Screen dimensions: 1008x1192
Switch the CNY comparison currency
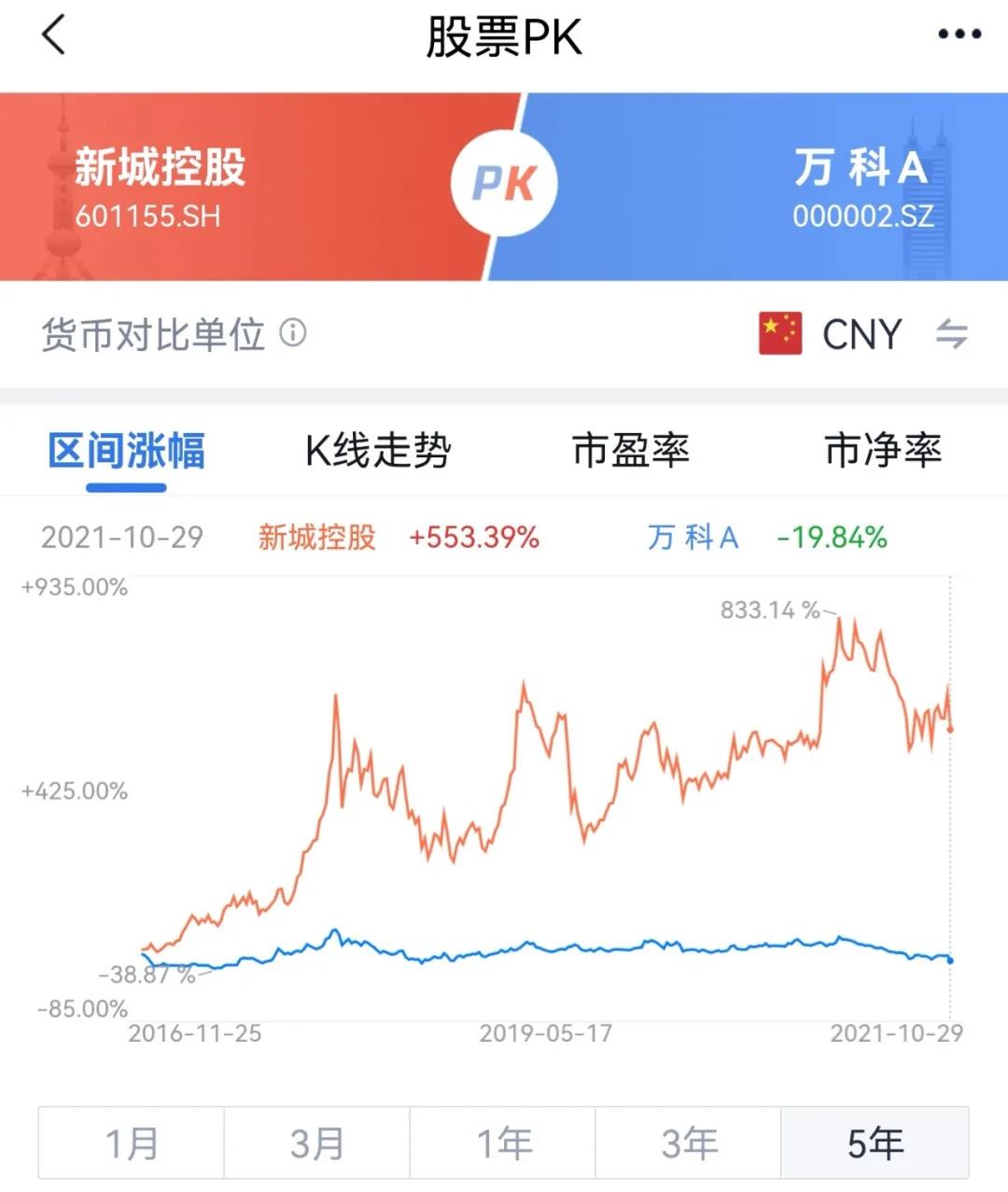[x=951, y=333]
